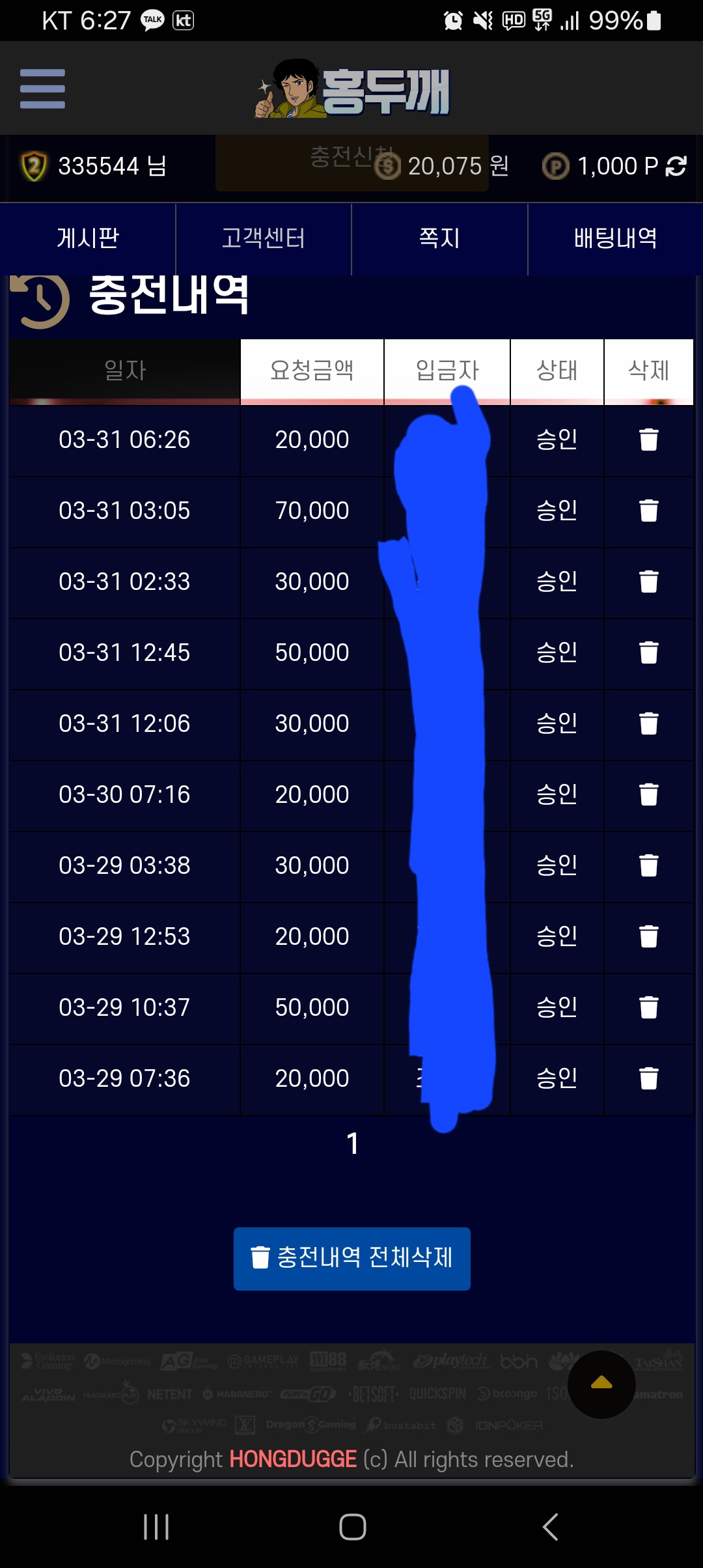The height and width of the screenshot is (1568, 703).
Task: View the 배팅내역 betting history
Action: [615, 238]
